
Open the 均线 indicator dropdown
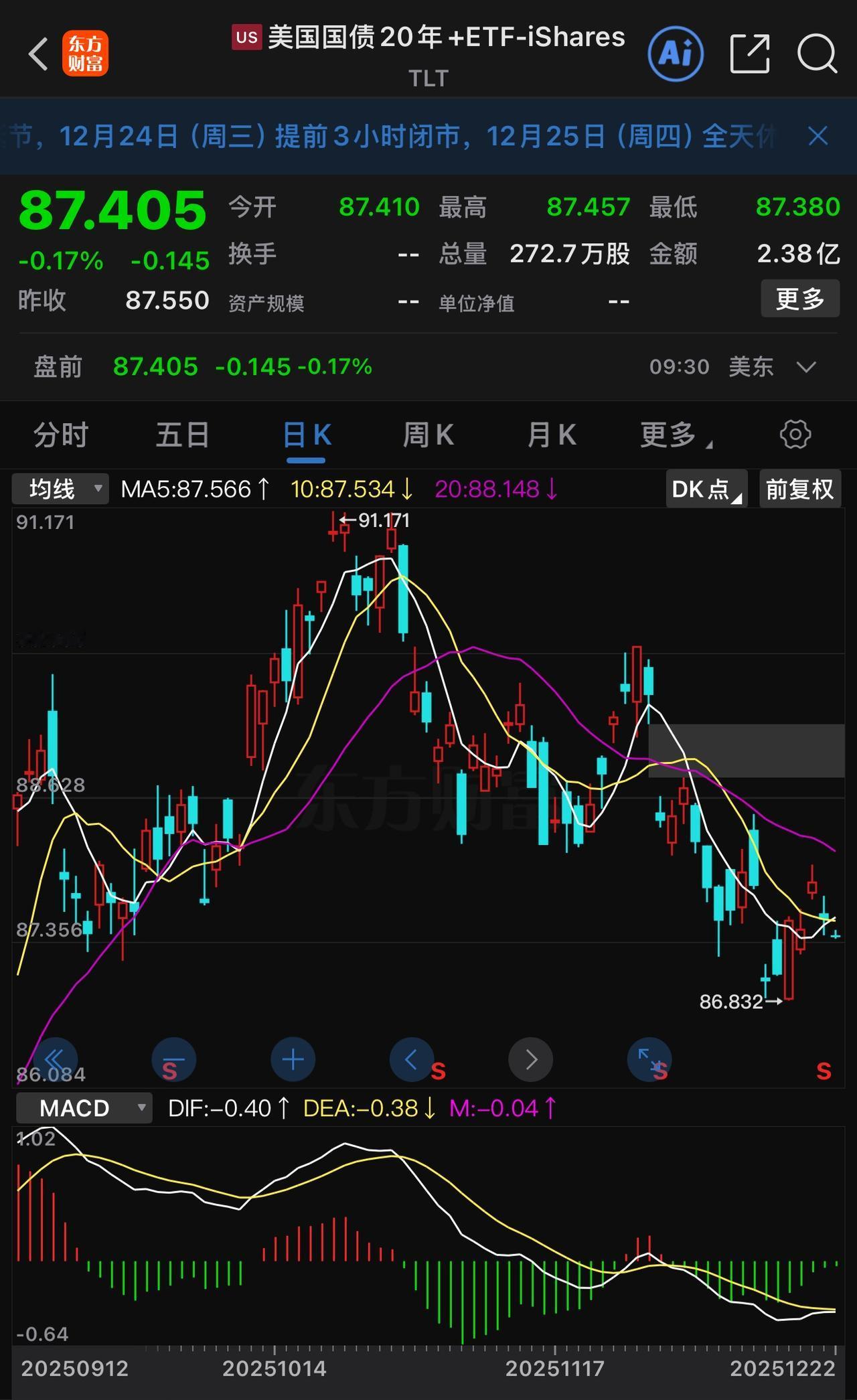click(x=59, y=489)
